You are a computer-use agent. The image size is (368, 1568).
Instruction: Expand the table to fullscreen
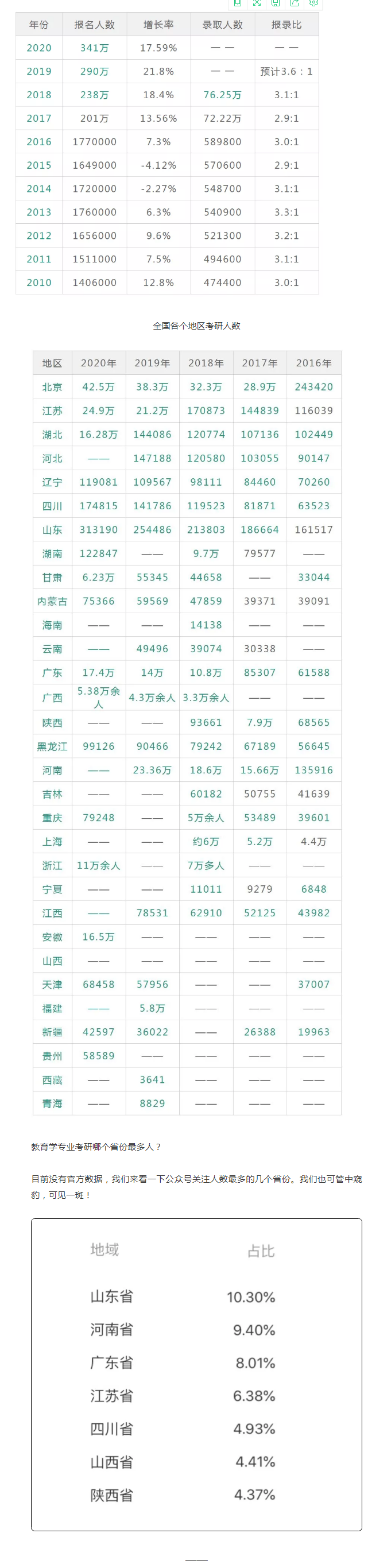(x=257, y=3)
